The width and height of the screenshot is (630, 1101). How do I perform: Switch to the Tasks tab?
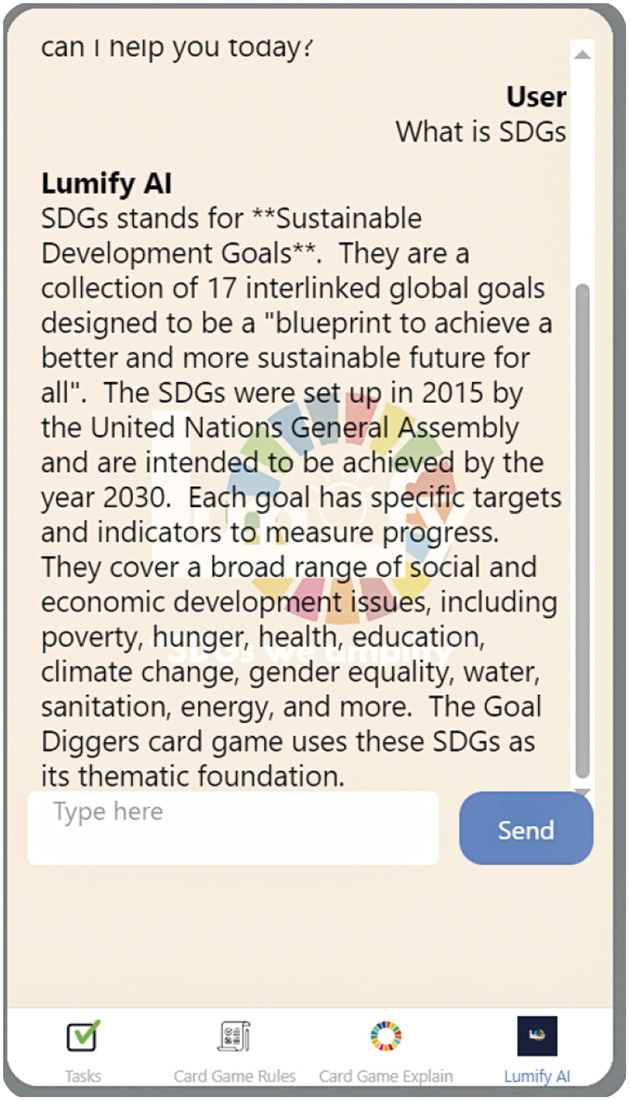point(83,1048)
